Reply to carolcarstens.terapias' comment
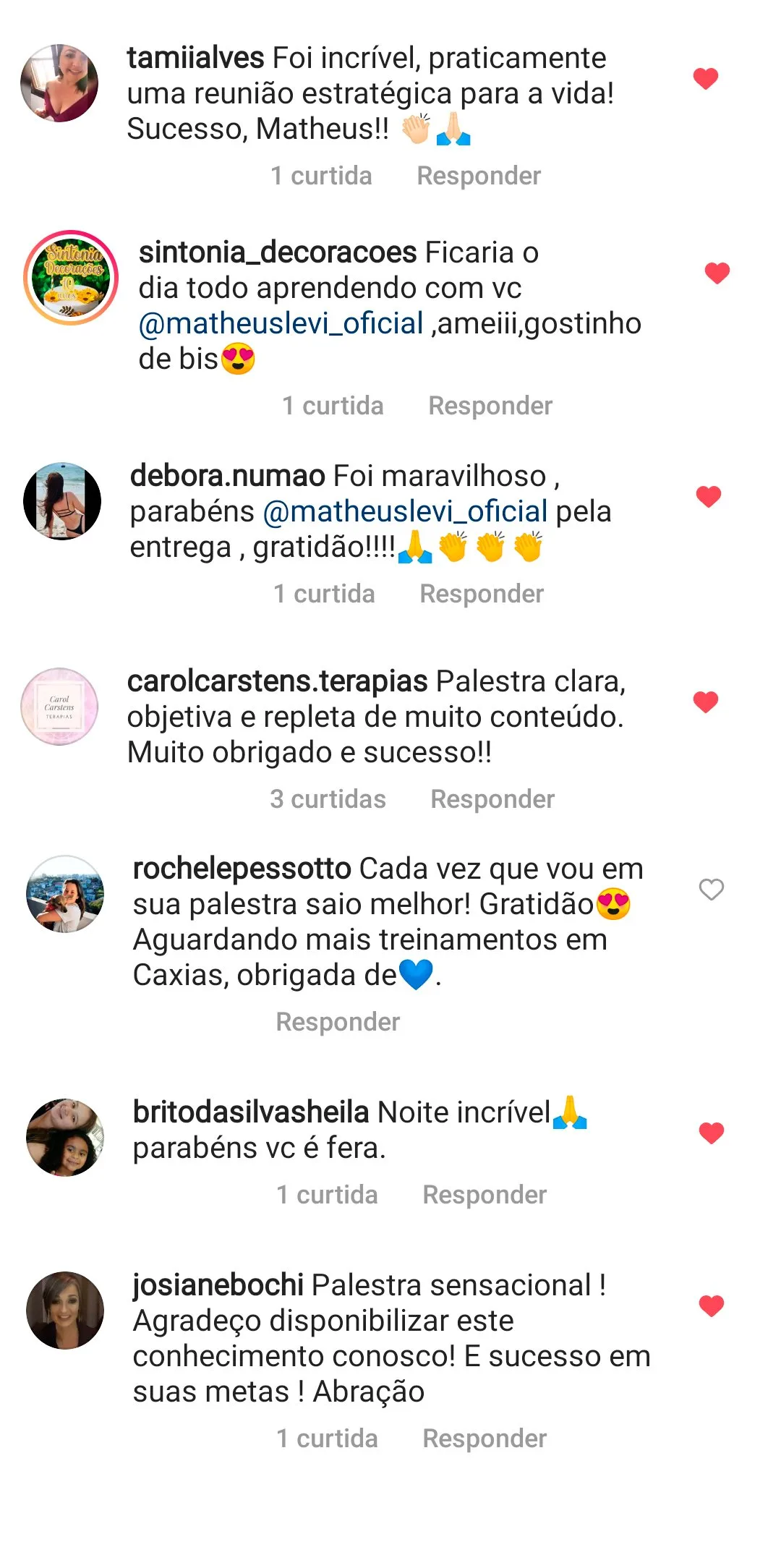Viewport: 781px width, 1568px height. [x=492, y=799]
